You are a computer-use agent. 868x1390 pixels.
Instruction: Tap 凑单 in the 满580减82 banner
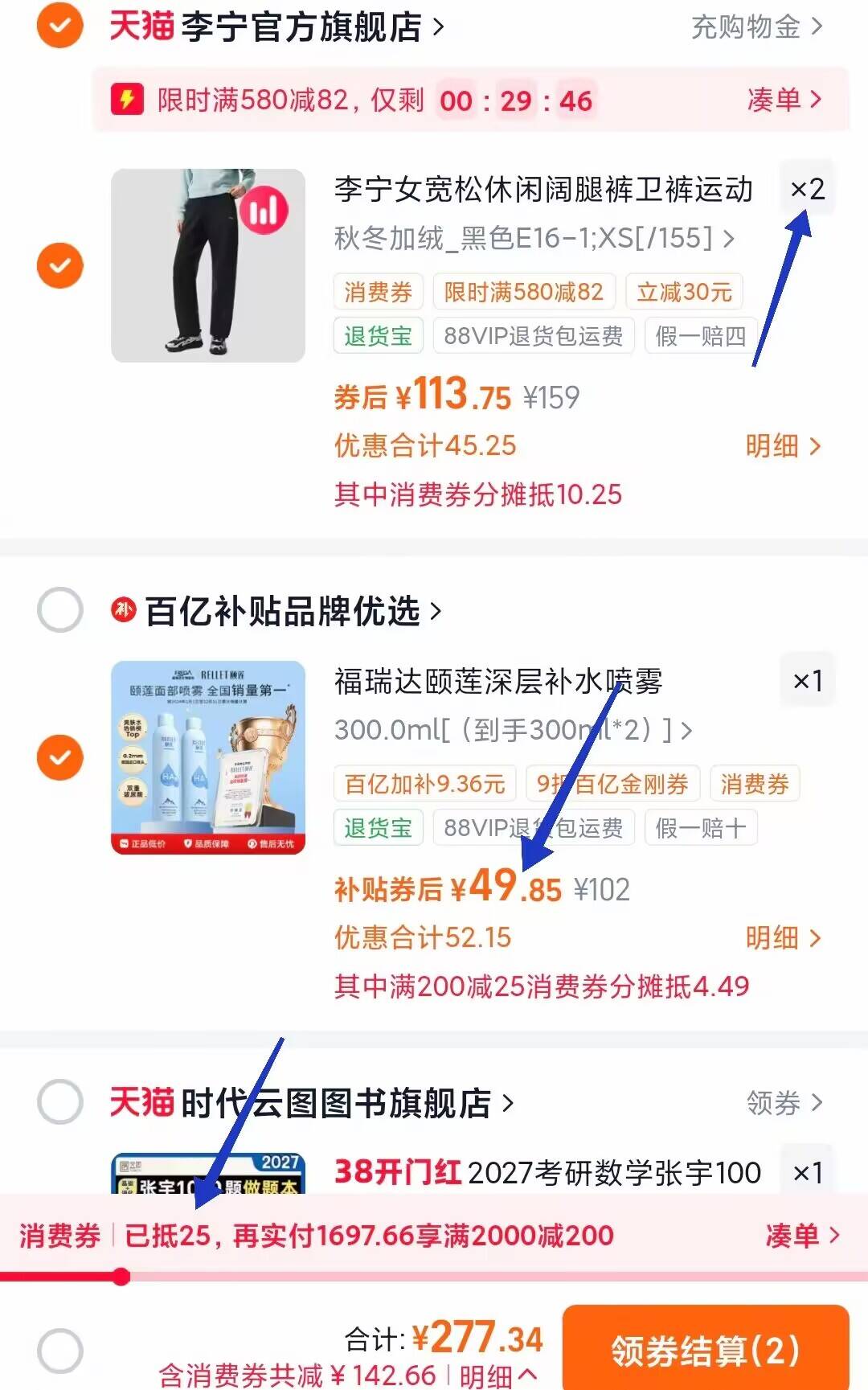[784, 100]
